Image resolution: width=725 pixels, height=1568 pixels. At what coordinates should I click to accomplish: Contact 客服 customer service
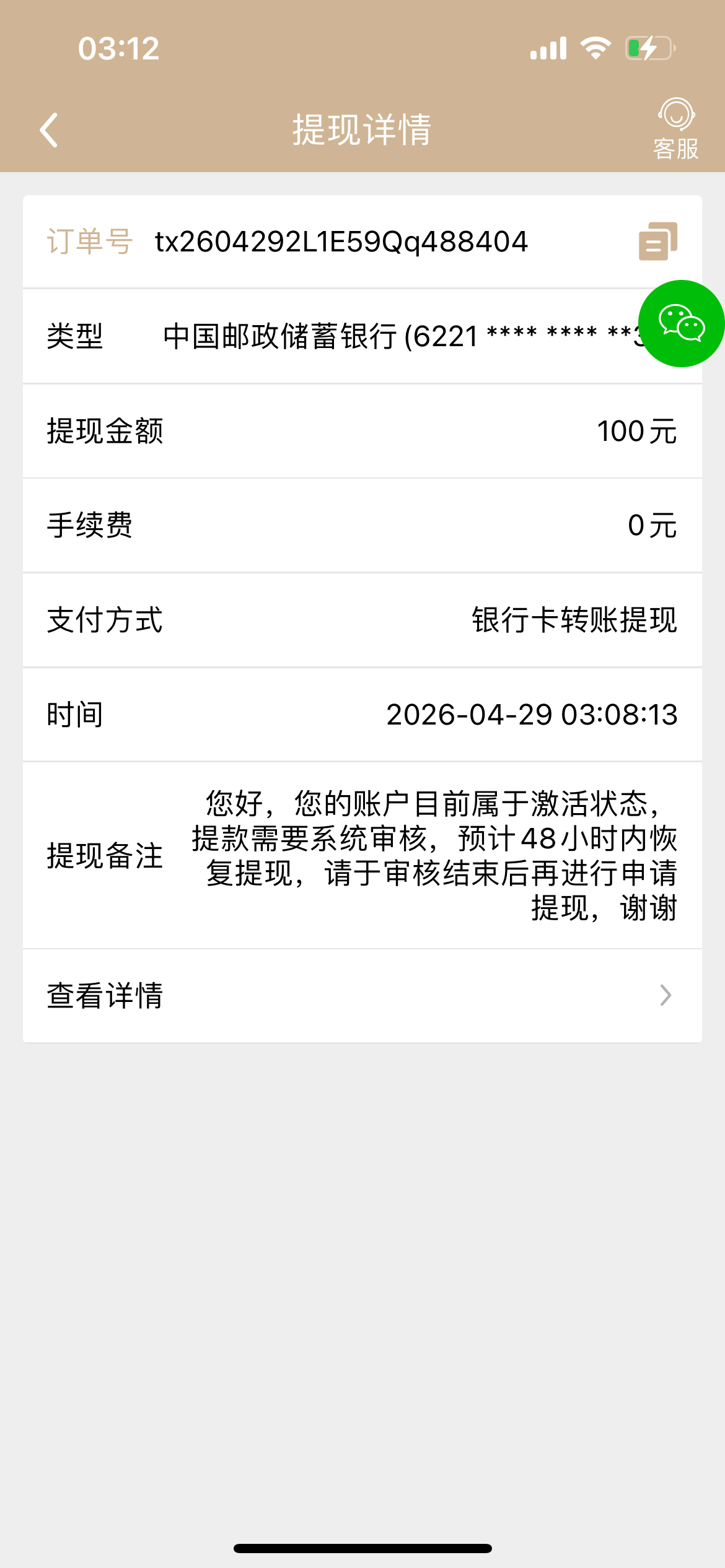[675, 129]
